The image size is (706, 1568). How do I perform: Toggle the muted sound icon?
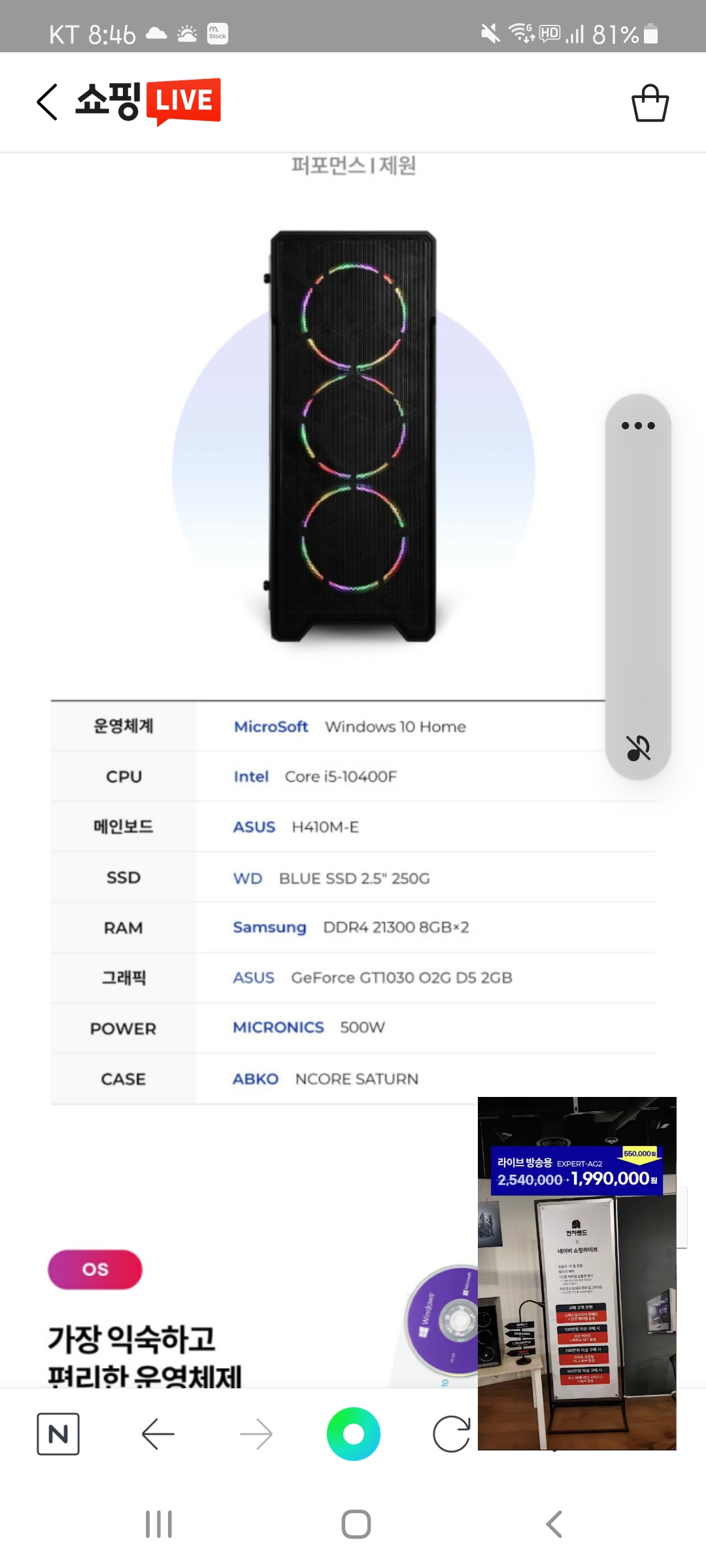638,748
